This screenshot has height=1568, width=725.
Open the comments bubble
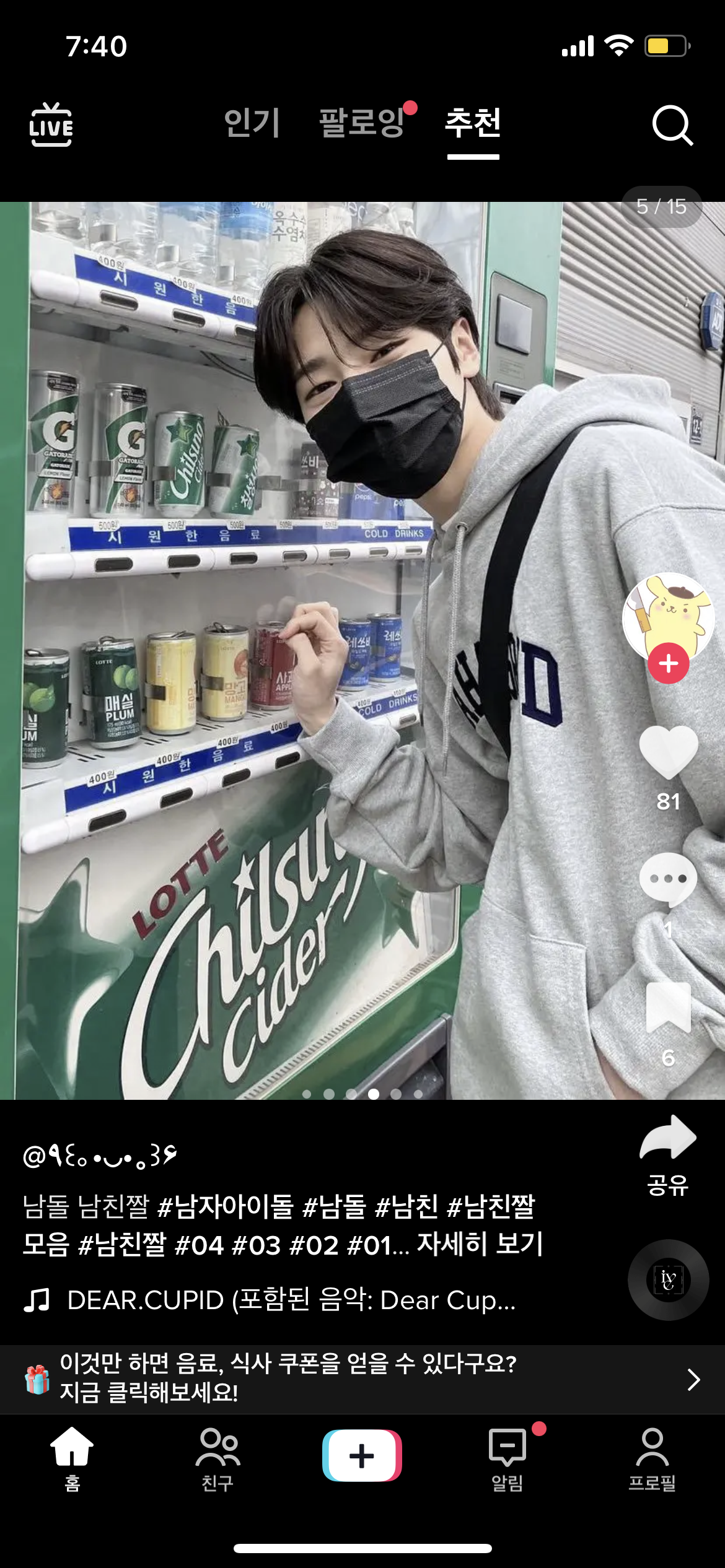(668, 879)
